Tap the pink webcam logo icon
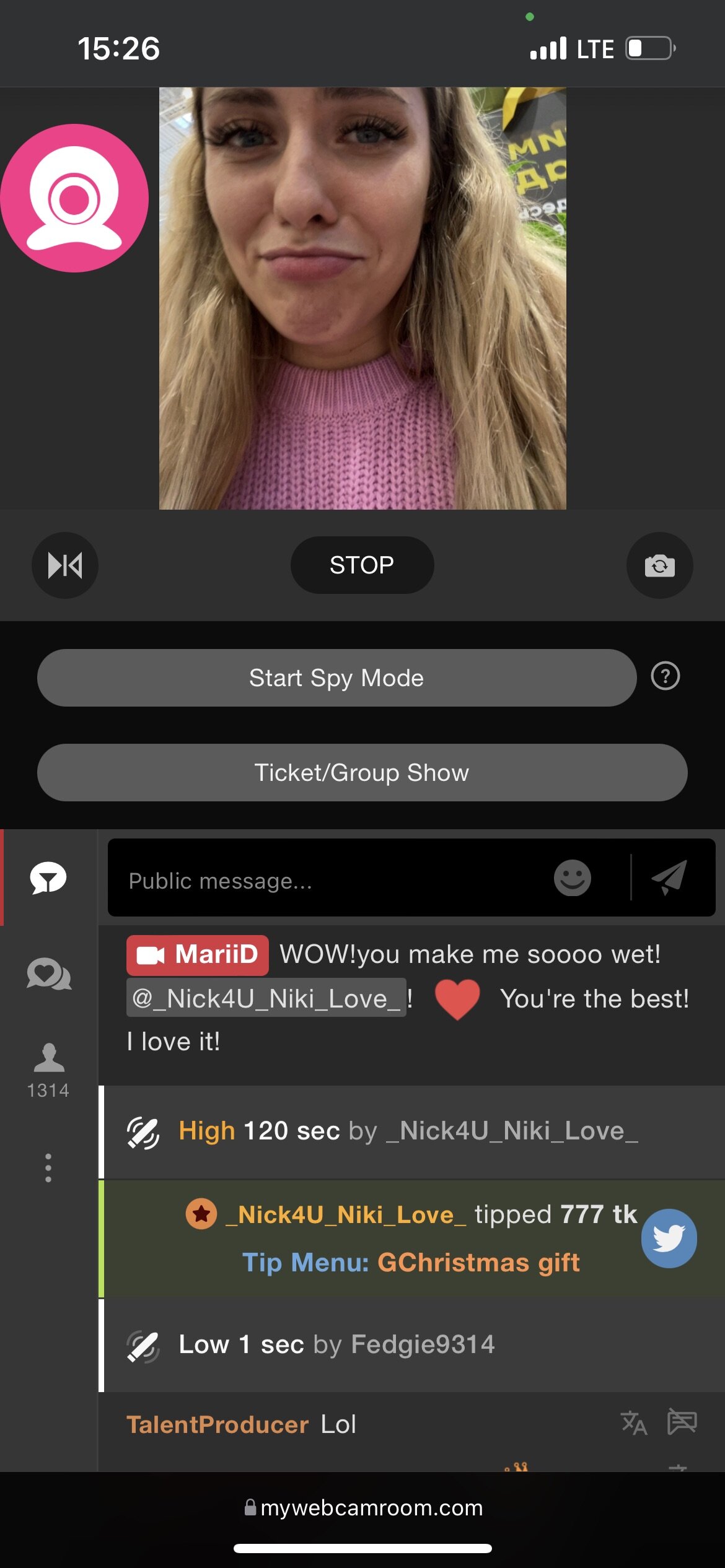This screenshot has width=725, height=1568. [74, 198]
